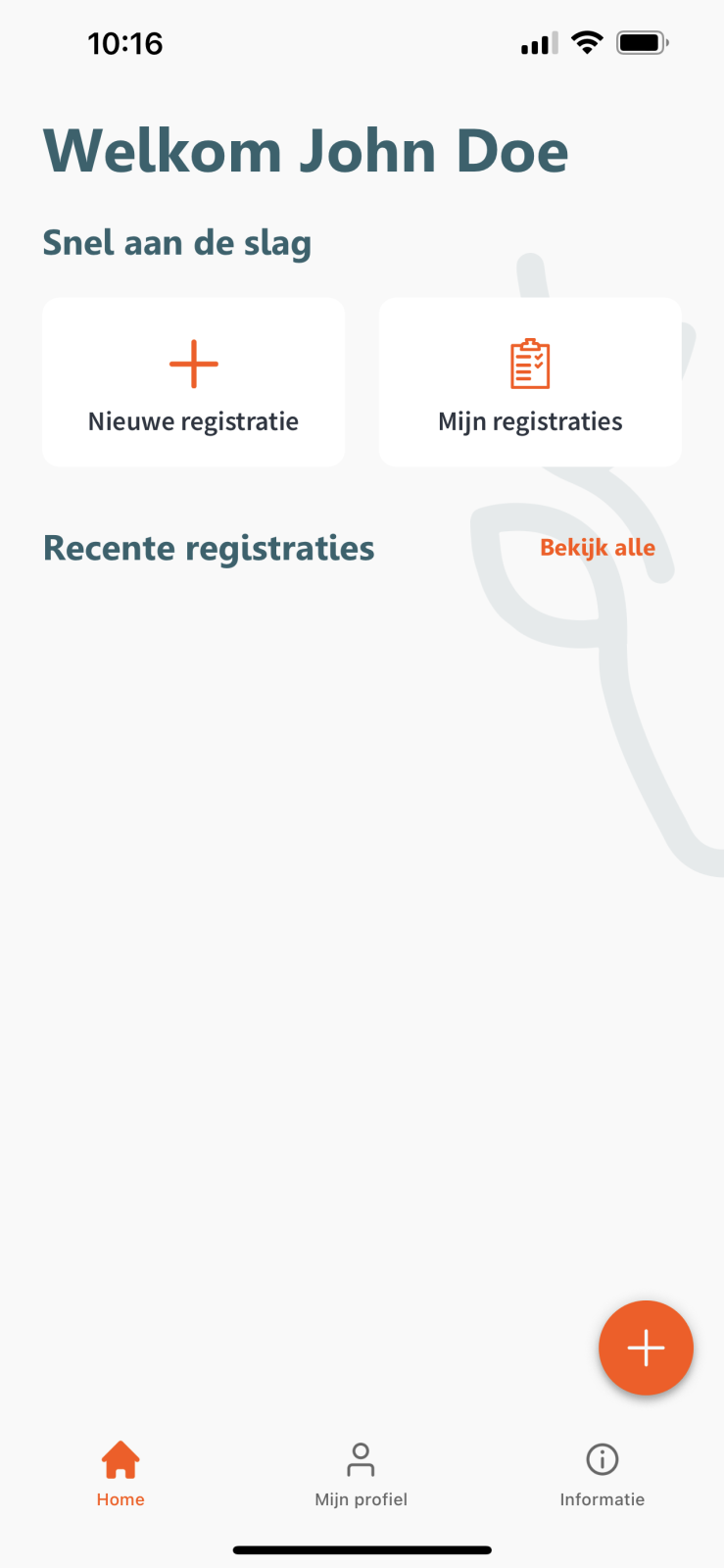
Task: Switch to the Mijn profiel tab
Action: pyautogui.click(x=361, y=1472)
